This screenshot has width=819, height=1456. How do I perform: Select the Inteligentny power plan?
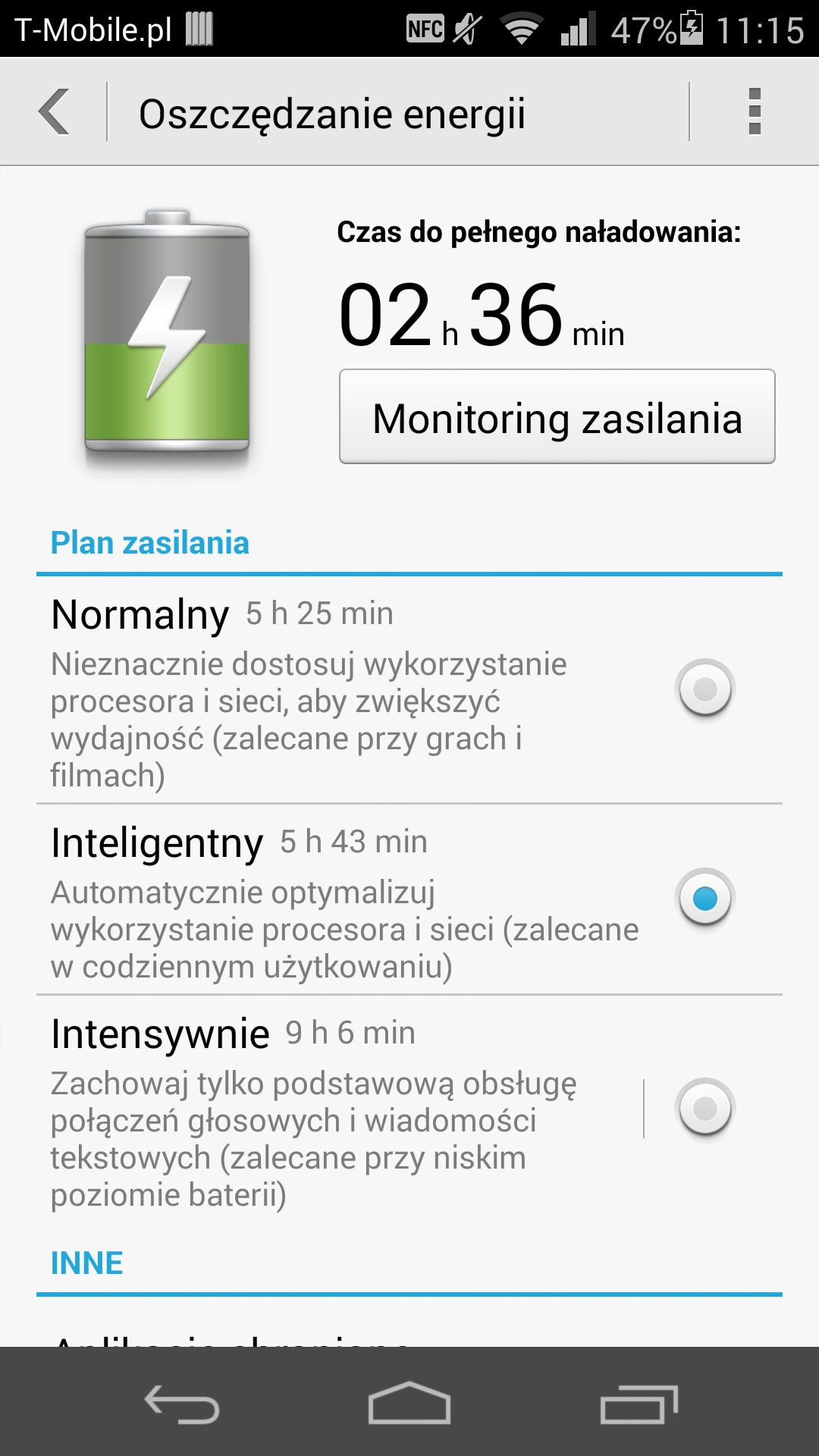click(x=409, y=899)
